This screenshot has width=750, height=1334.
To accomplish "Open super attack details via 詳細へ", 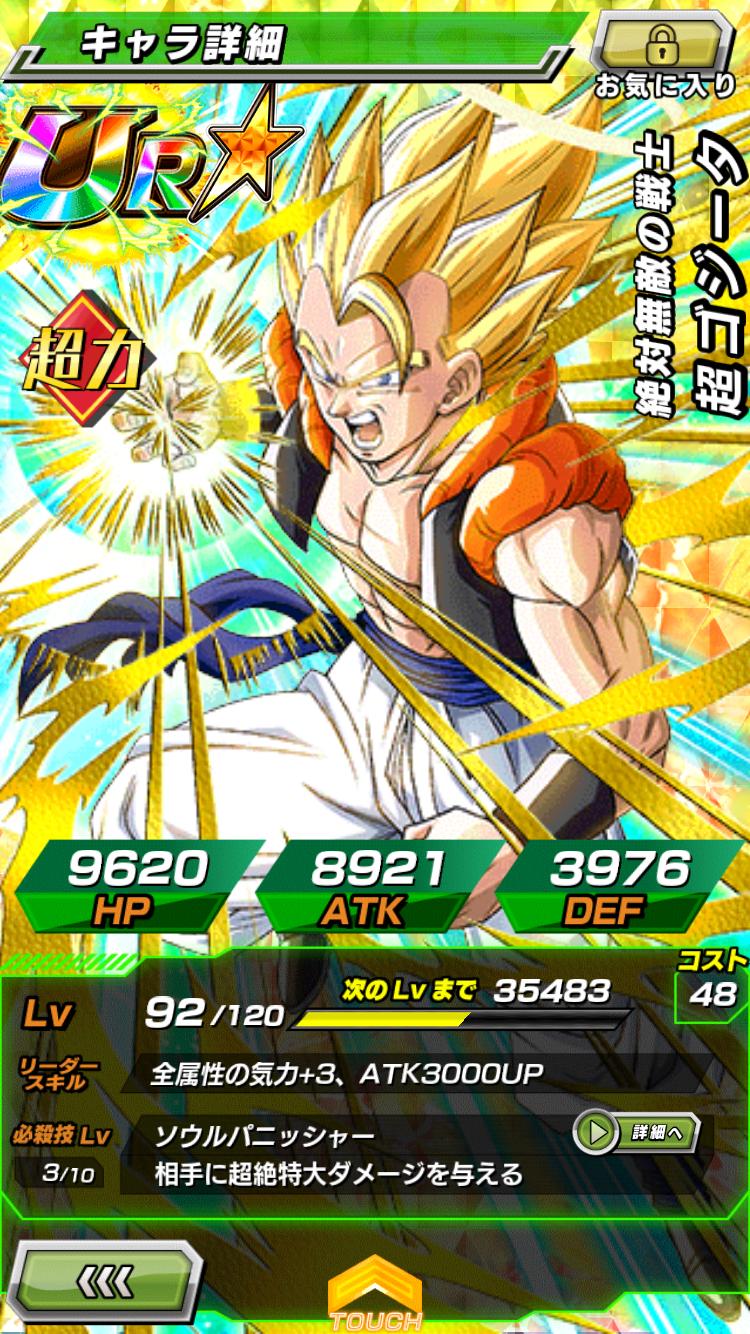I will pos(636,1133).
